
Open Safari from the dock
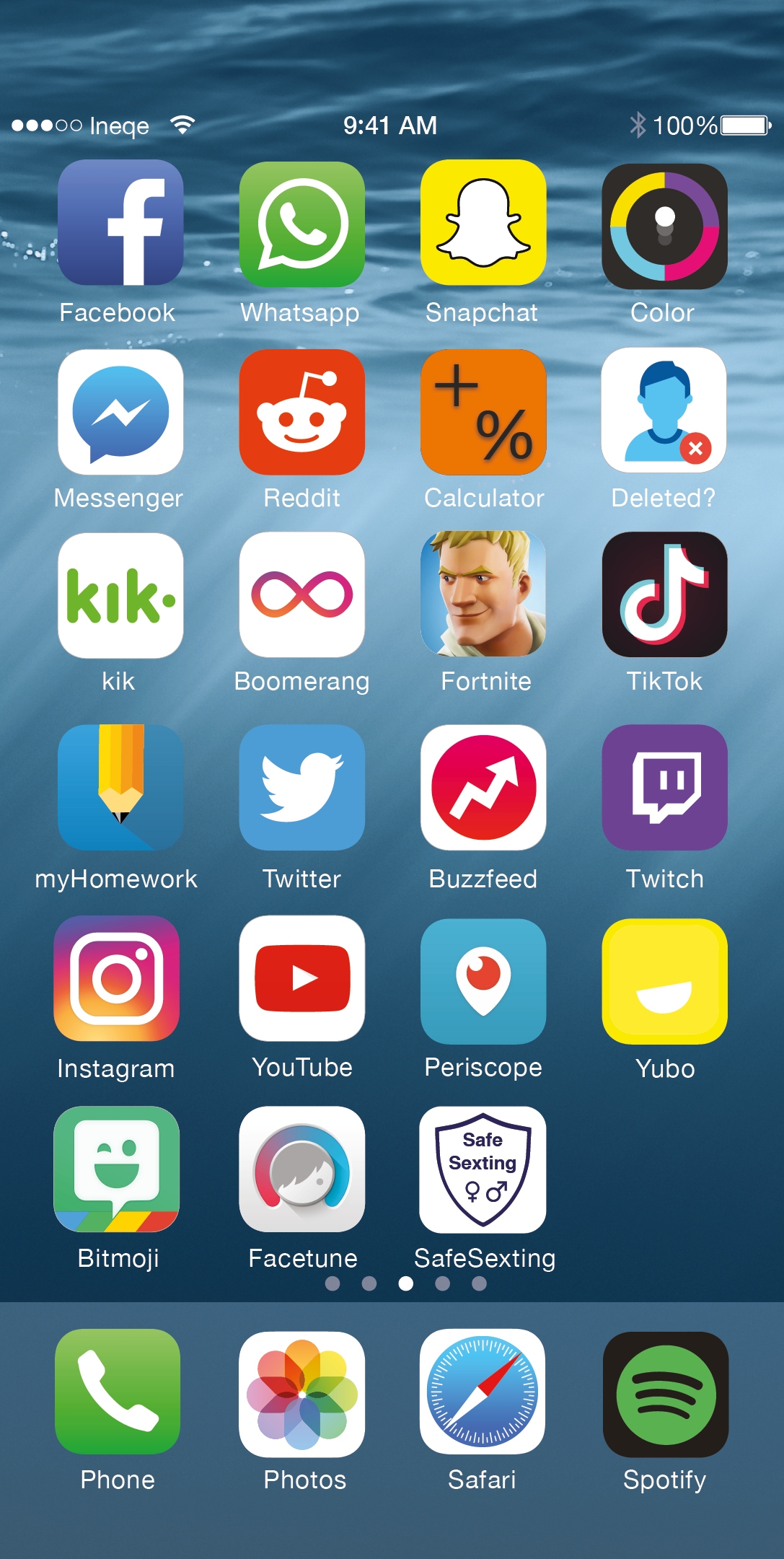[x=483, y=1392]
